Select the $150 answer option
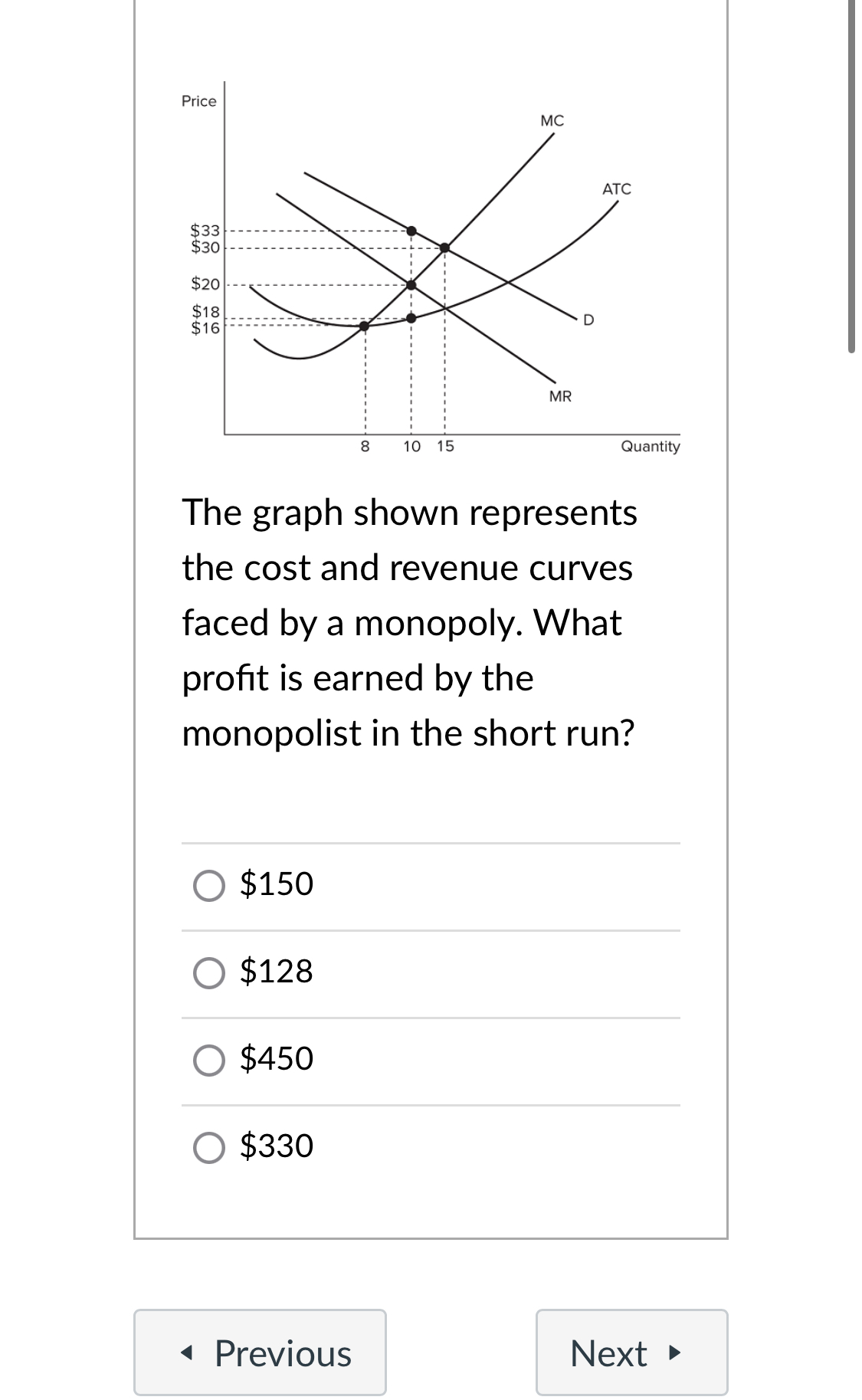The width and height of the screenshot is (862, 1400). (209, 885)
